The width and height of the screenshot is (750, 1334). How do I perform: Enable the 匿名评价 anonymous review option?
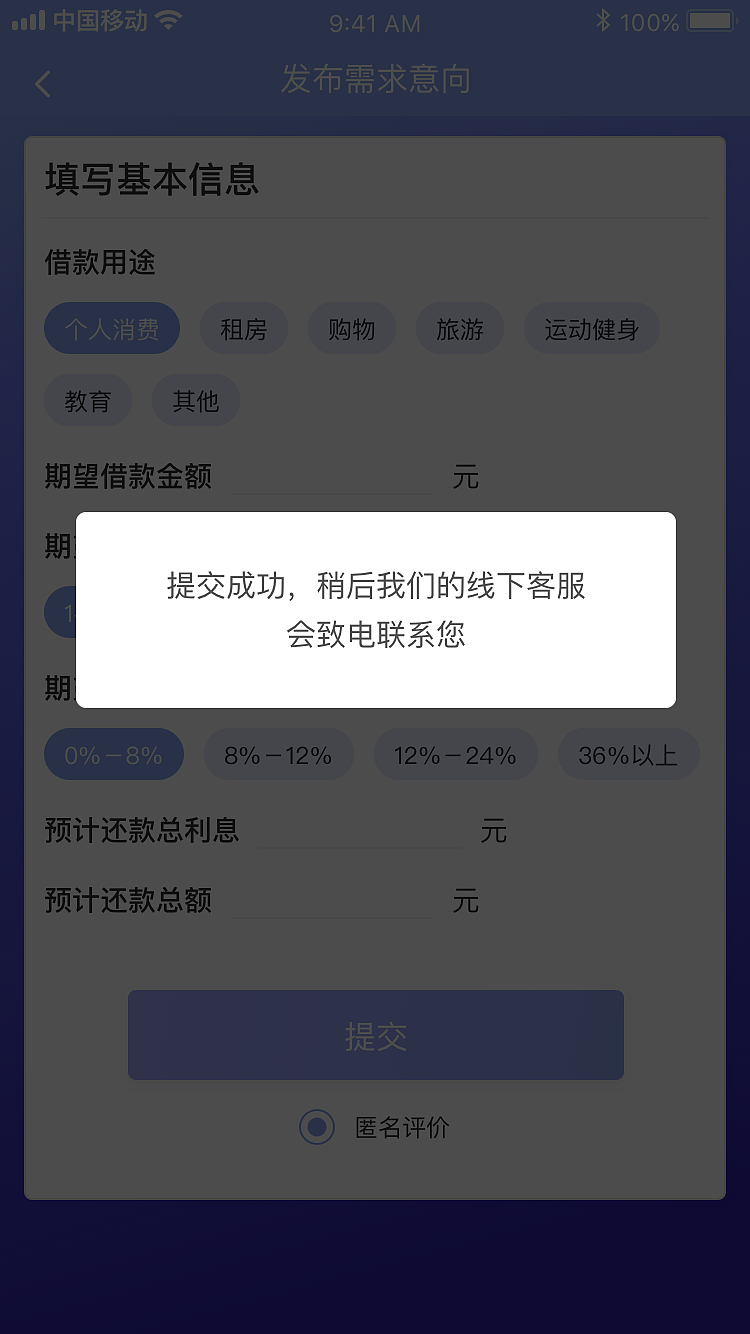(317, 1127)
